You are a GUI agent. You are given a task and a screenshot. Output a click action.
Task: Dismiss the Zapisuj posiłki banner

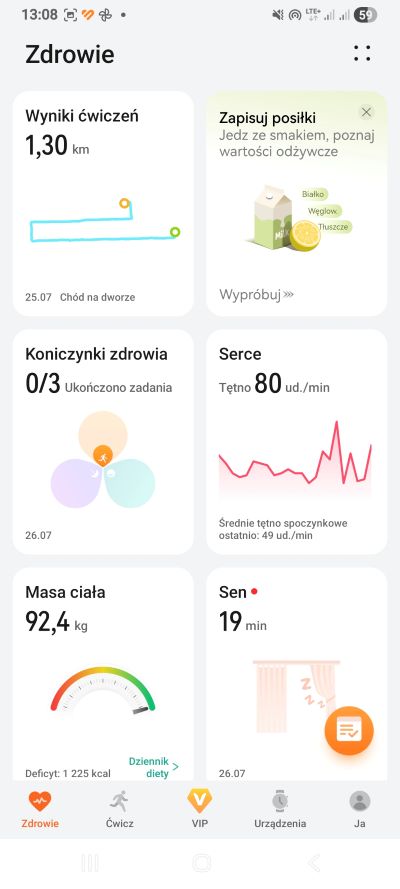366,112
